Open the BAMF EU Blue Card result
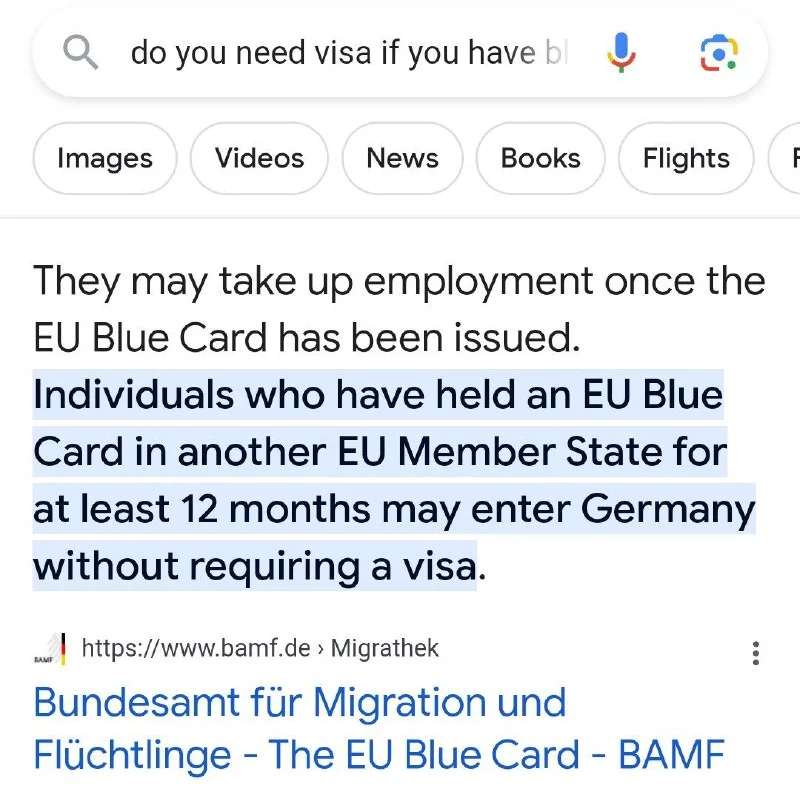 [x=378, y=728]
